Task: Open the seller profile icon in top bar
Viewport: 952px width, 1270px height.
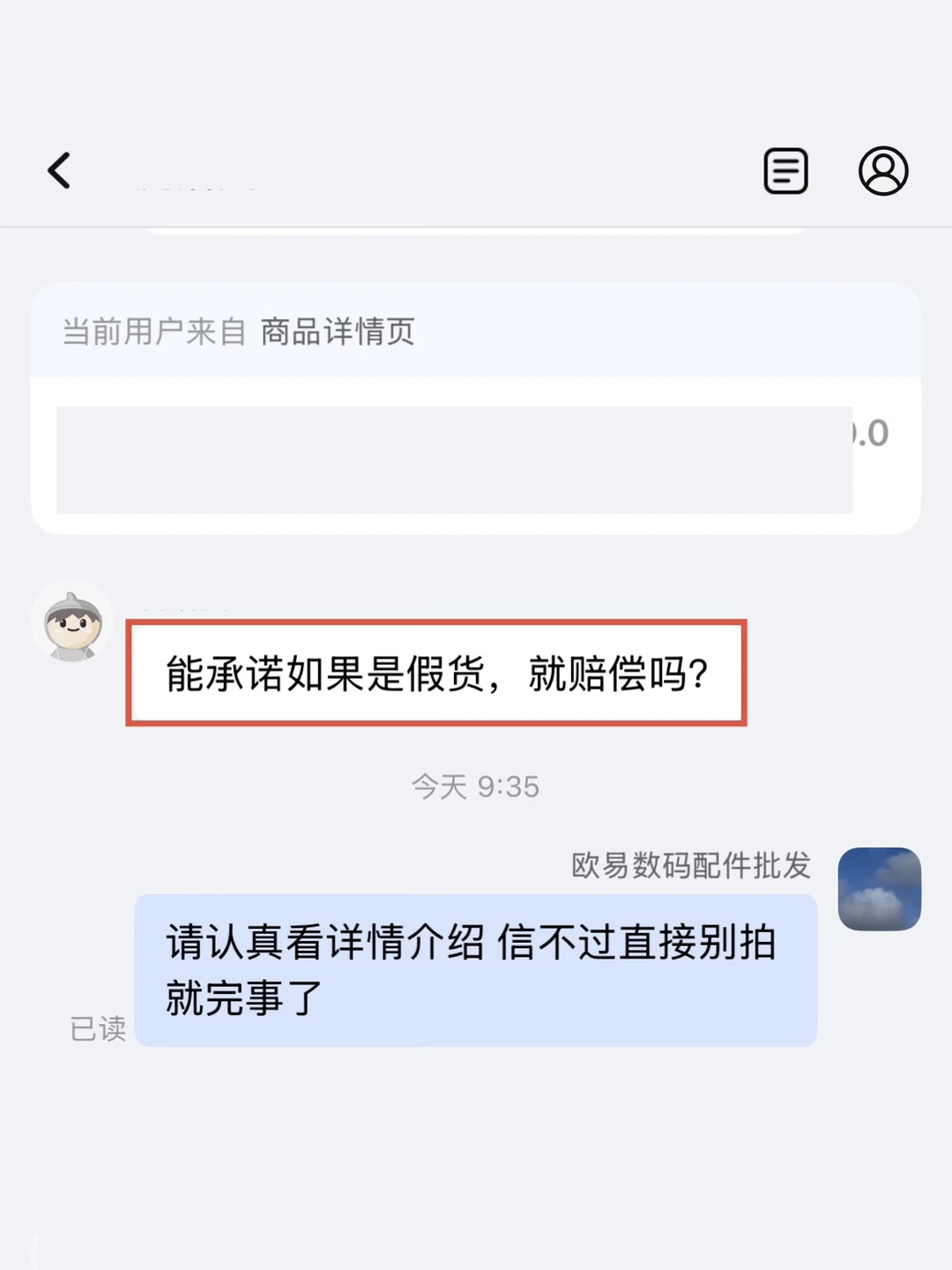Action: click(881, 171)
